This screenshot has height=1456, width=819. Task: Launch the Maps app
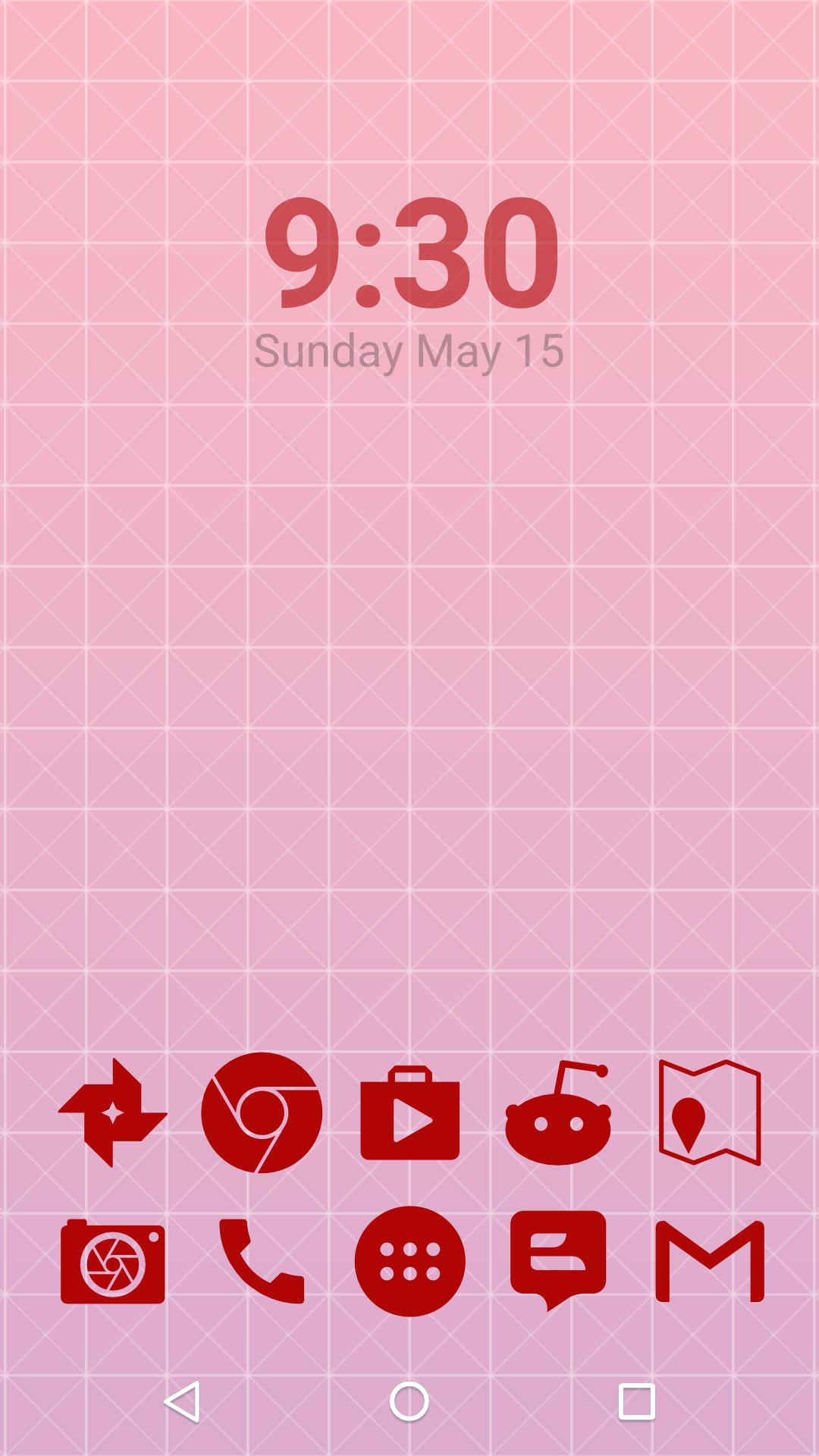point(709,1112)
